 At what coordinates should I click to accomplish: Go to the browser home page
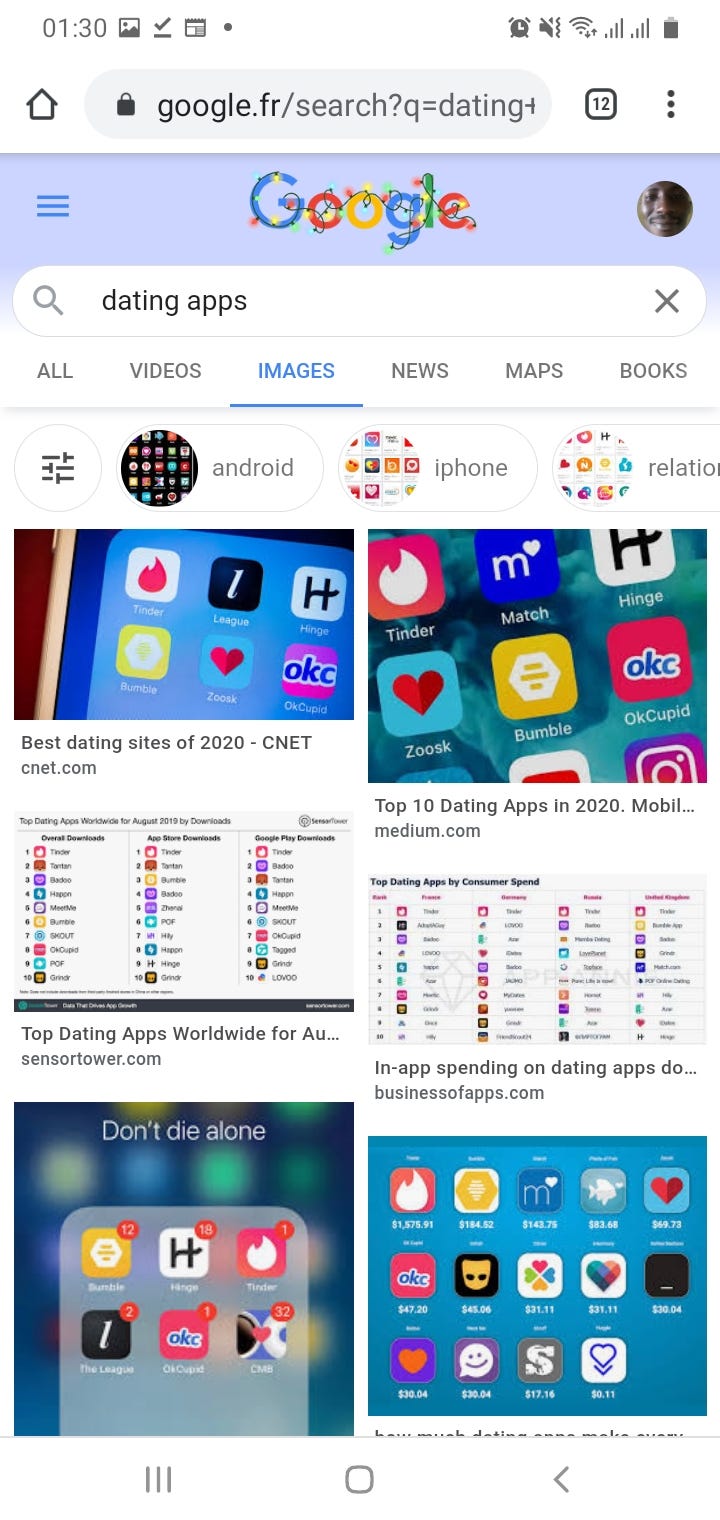[x=42, y=104]
